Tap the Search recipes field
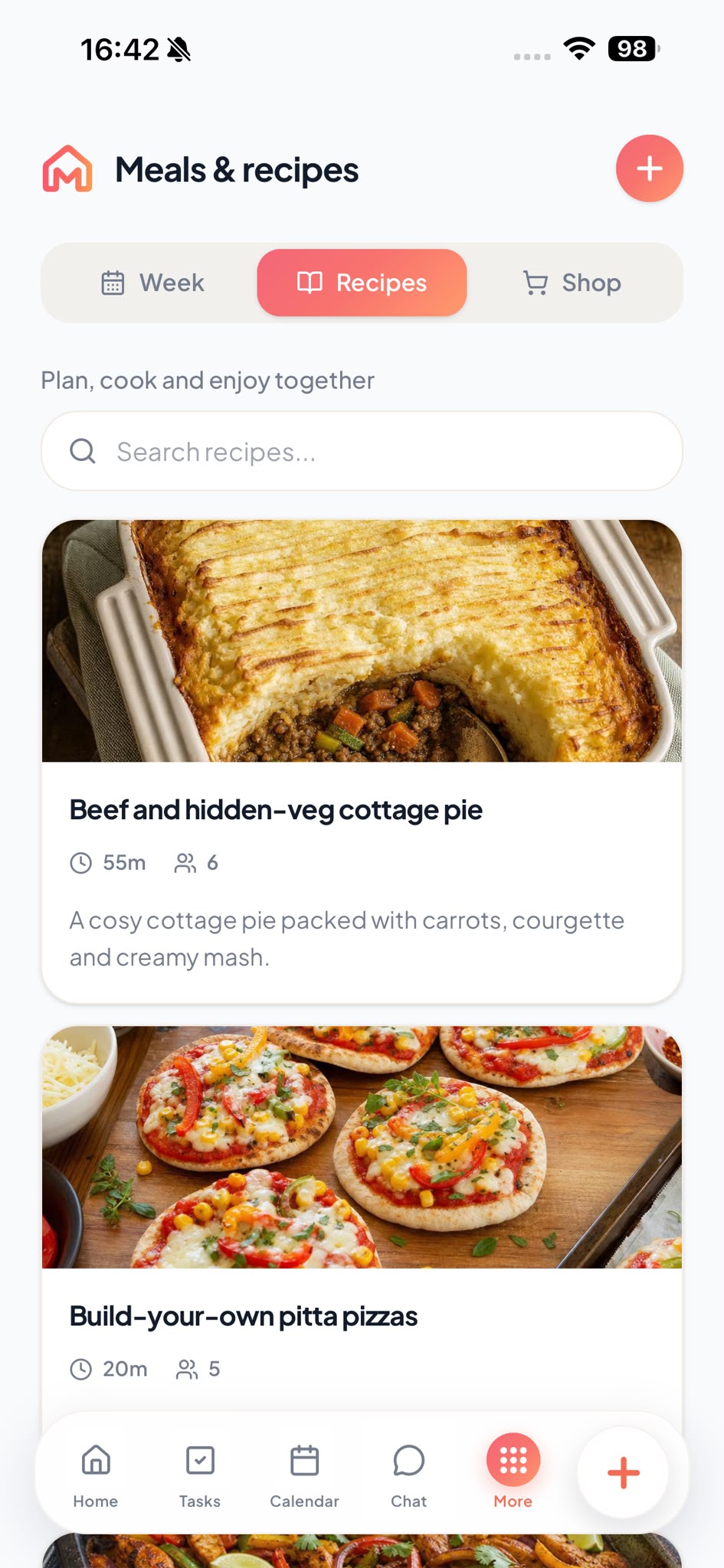 coord(362,451)
